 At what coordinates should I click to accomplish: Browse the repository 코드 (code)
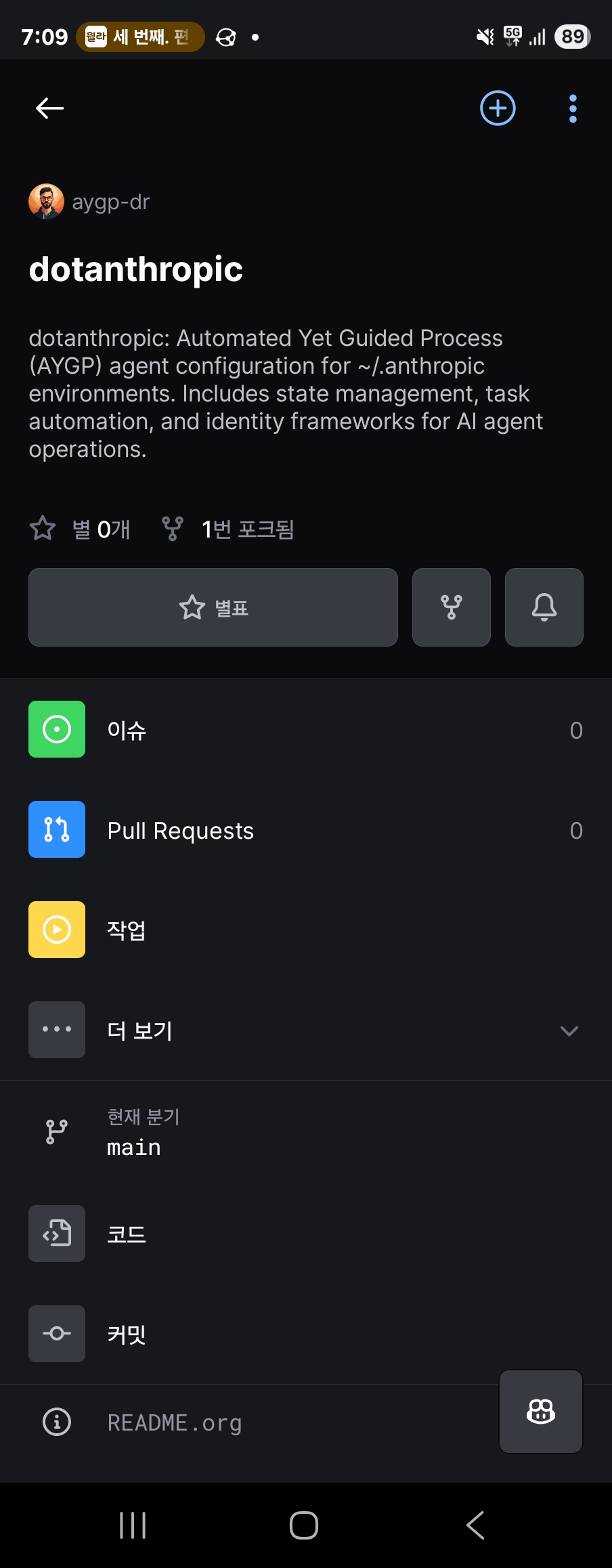click(x=305, y=1234)
